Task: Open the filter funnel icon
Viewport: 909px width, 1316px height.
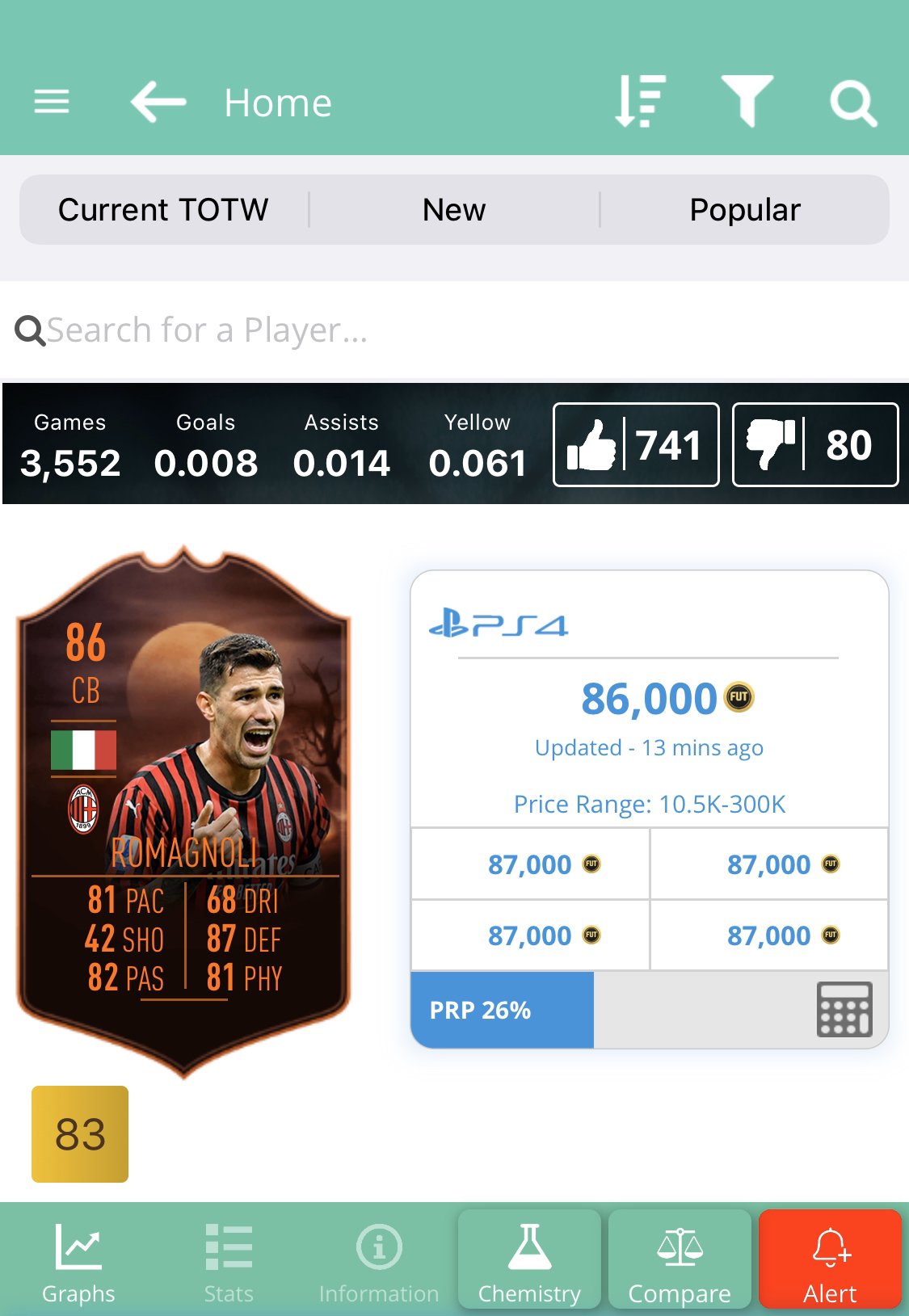Action: coord(747,102)
